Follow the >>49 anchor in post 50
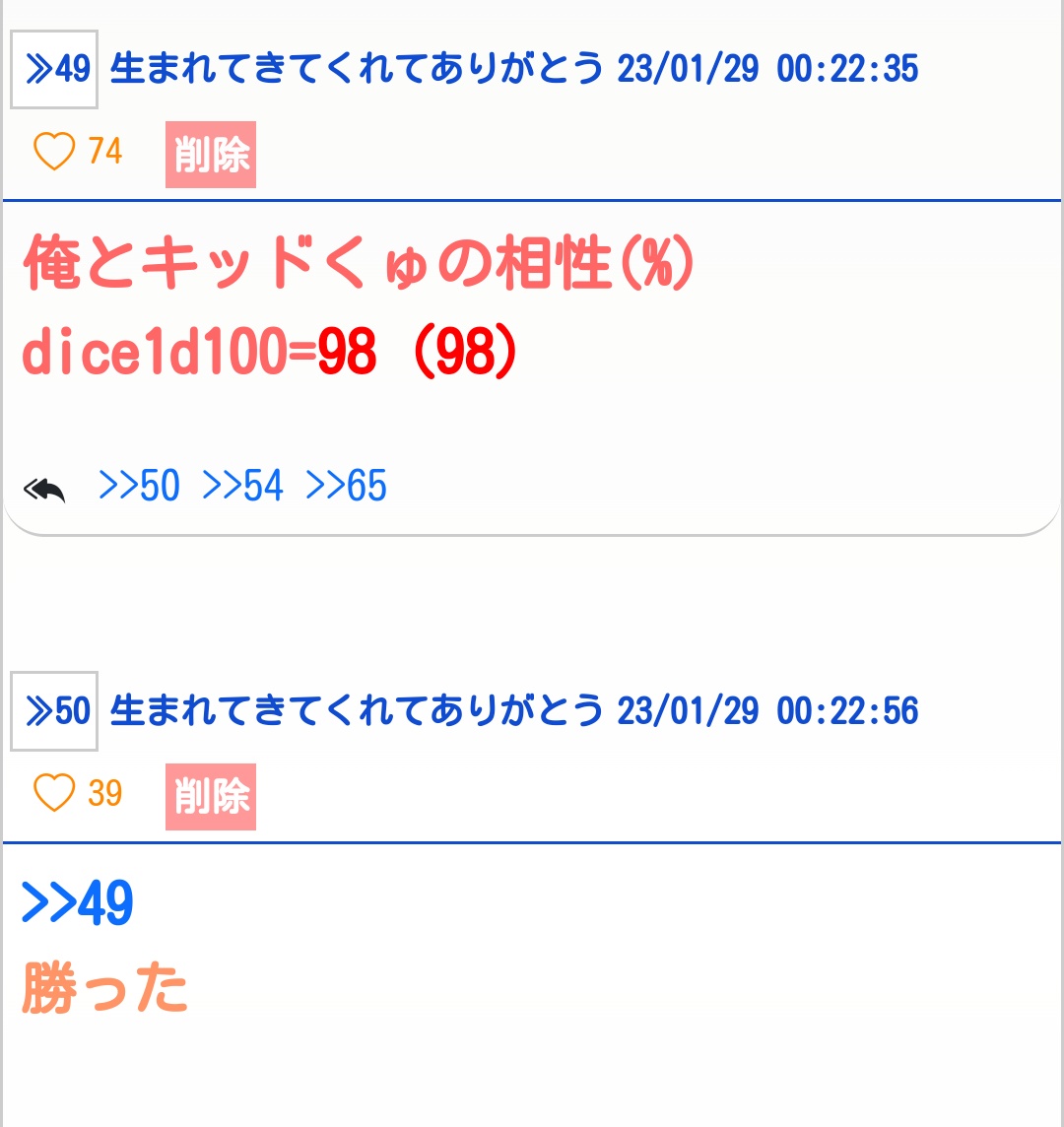This screenshot has width=1064, height=1127. pyautogui.click(x=78, y=902)
